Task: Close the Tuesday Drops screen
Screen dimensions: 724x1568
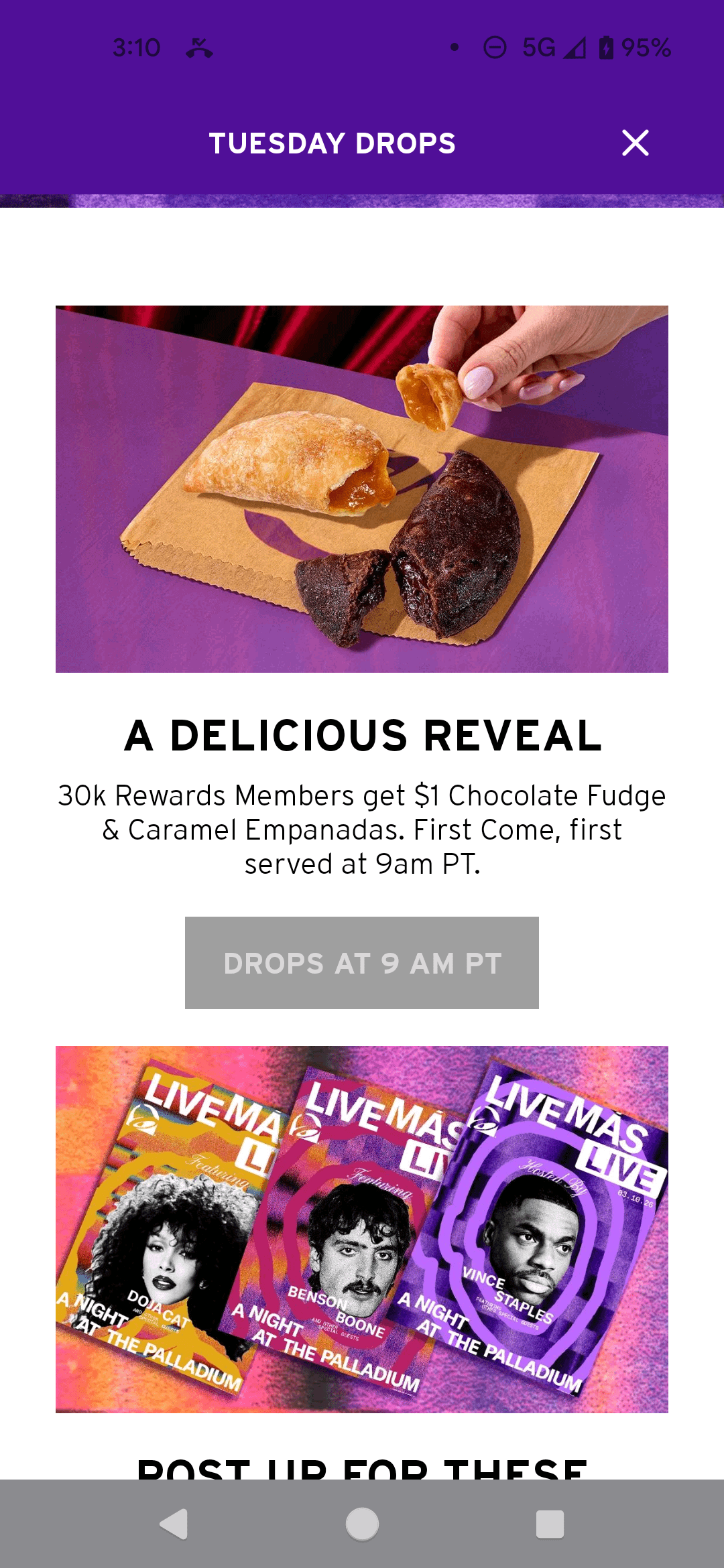Action: 635,143
